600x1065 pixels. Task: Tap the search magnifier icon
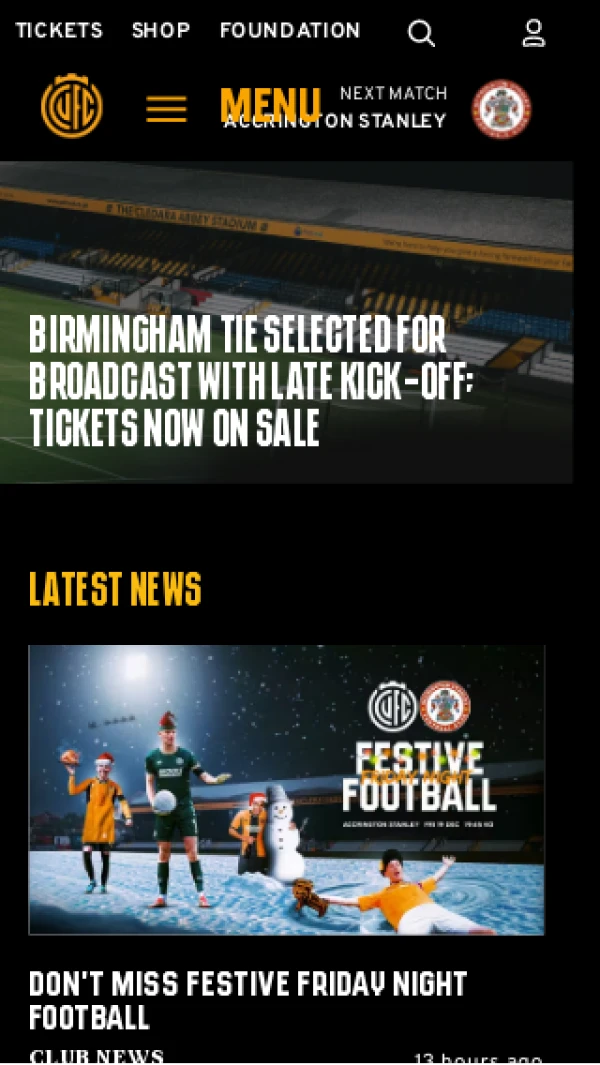point(421,33)
